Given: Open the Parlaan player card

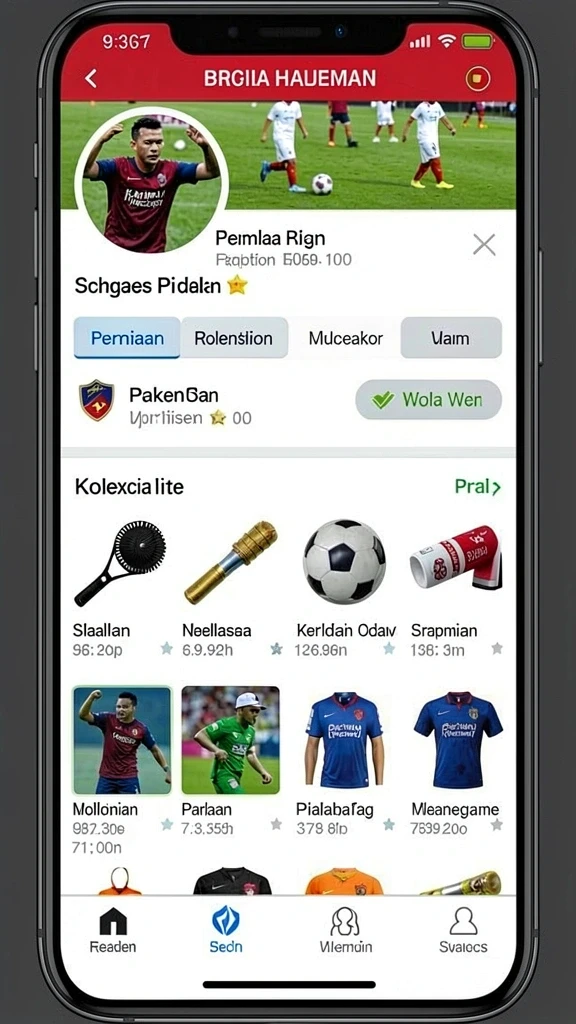Looking at the screenshot, I should point(231,761).
